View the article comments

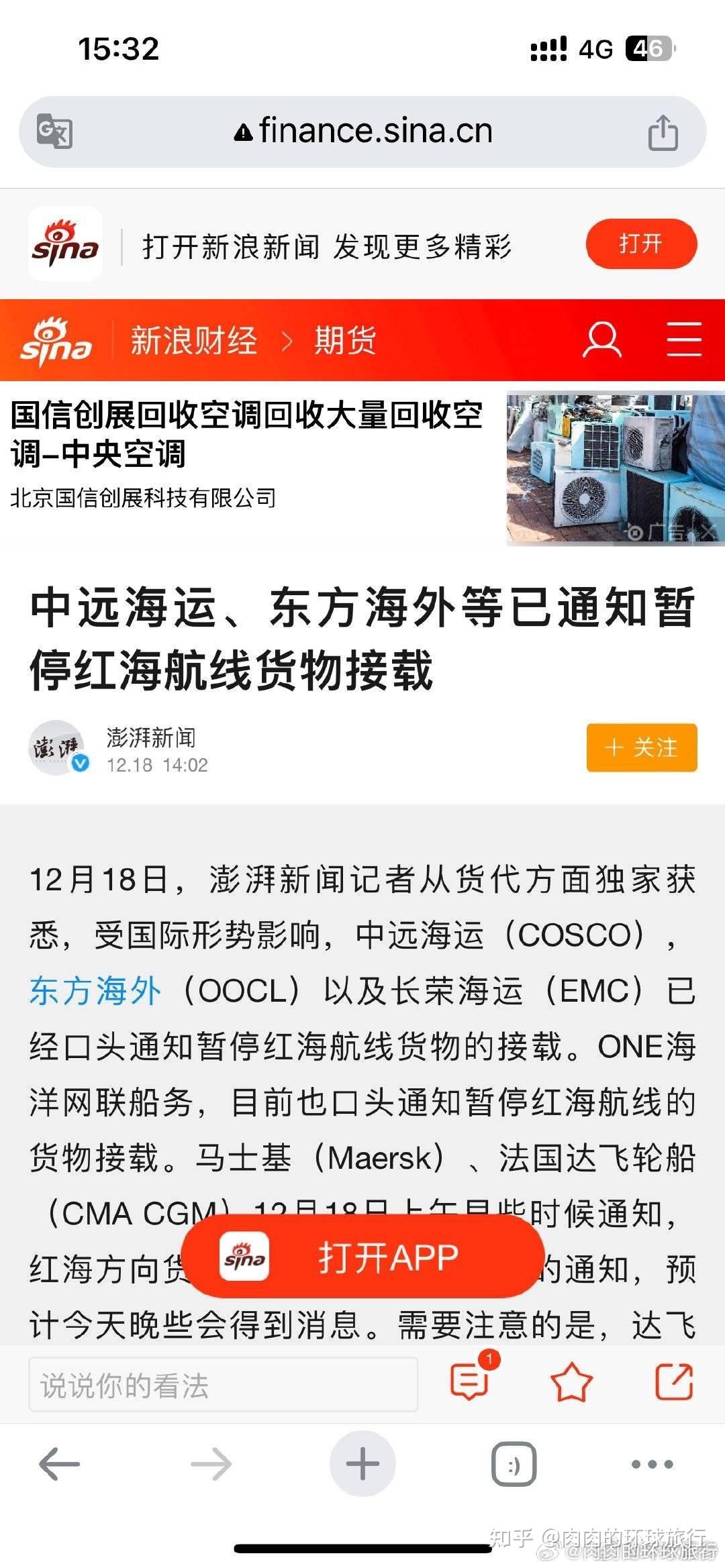(x=470, y=1381)
